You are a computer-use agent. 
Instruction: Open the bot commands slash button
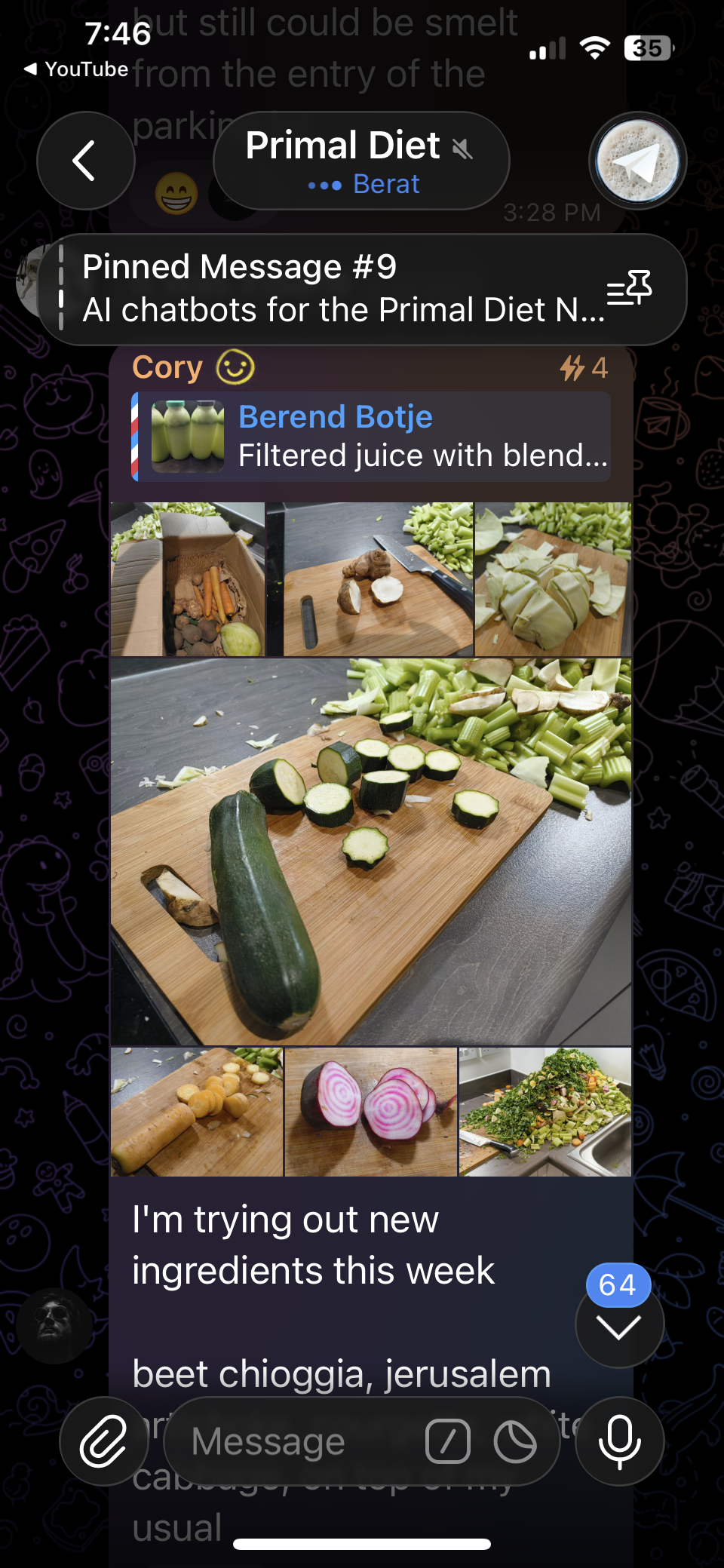point(447,1441)
